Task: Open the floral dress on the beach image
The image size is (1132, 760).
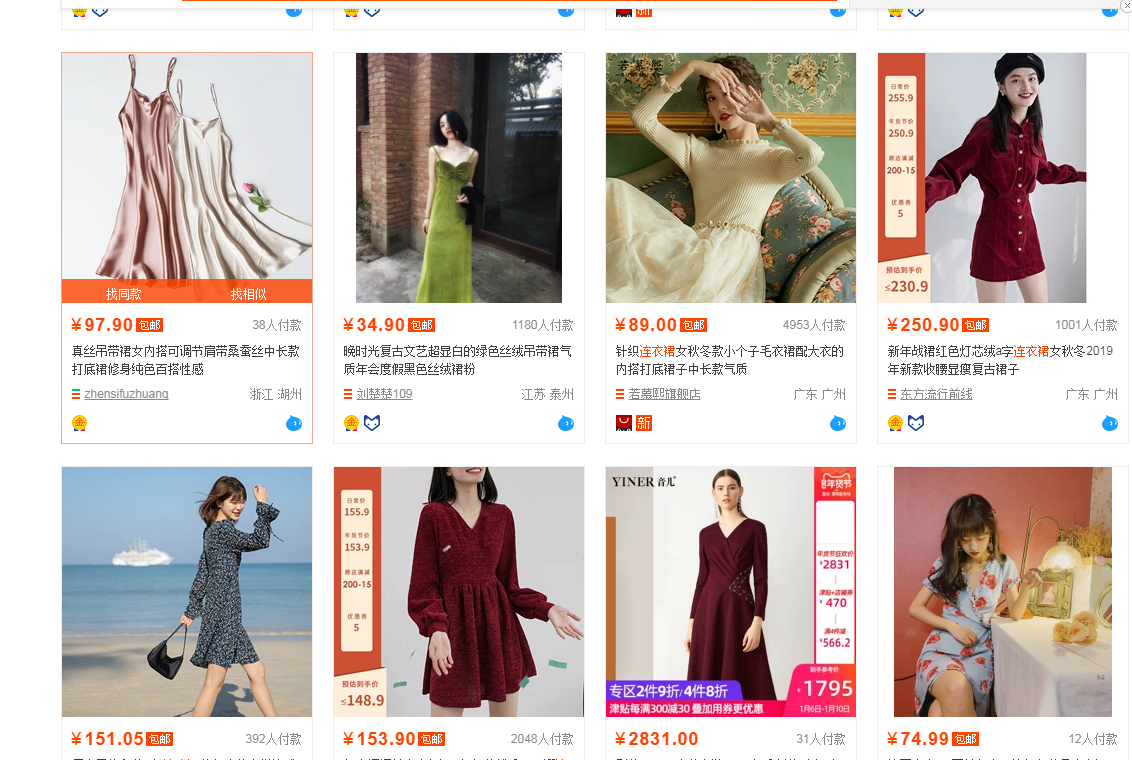Action: click(x=187, y=591)
